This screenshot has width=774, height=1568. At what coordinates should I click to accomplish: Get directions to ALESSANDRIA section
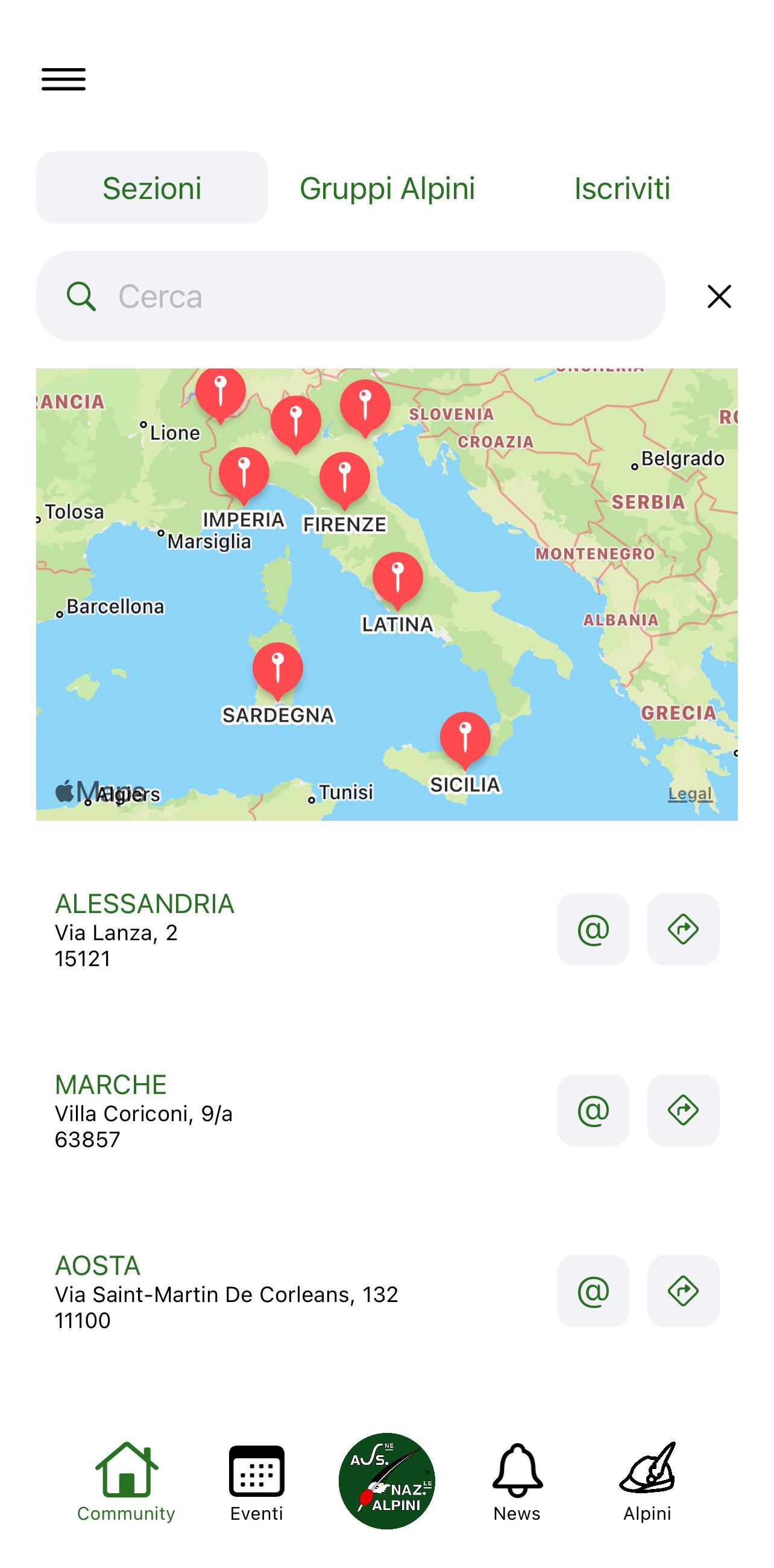tap(684, 929)
